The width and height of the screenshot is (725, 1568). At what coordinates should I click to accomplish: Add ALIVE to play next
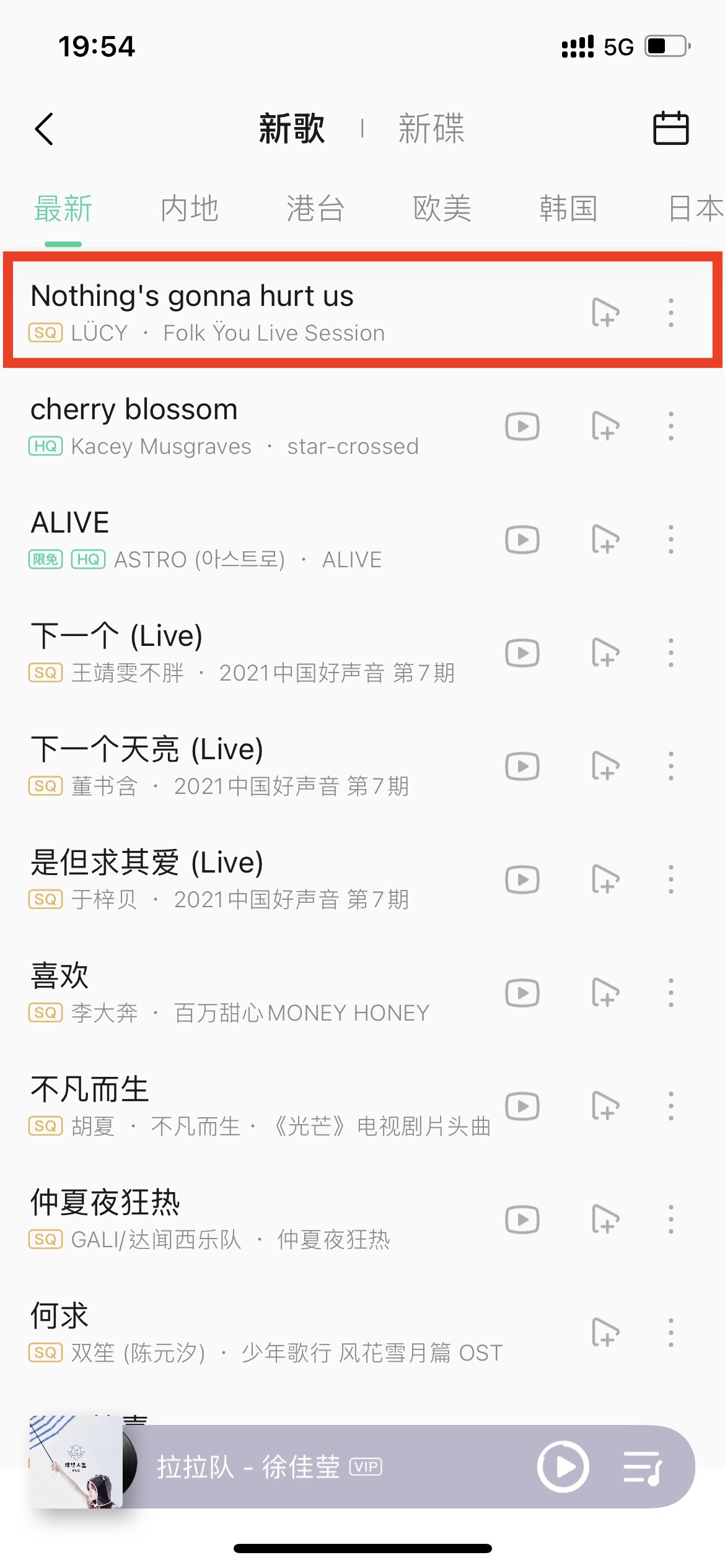[x=605, y=539]
